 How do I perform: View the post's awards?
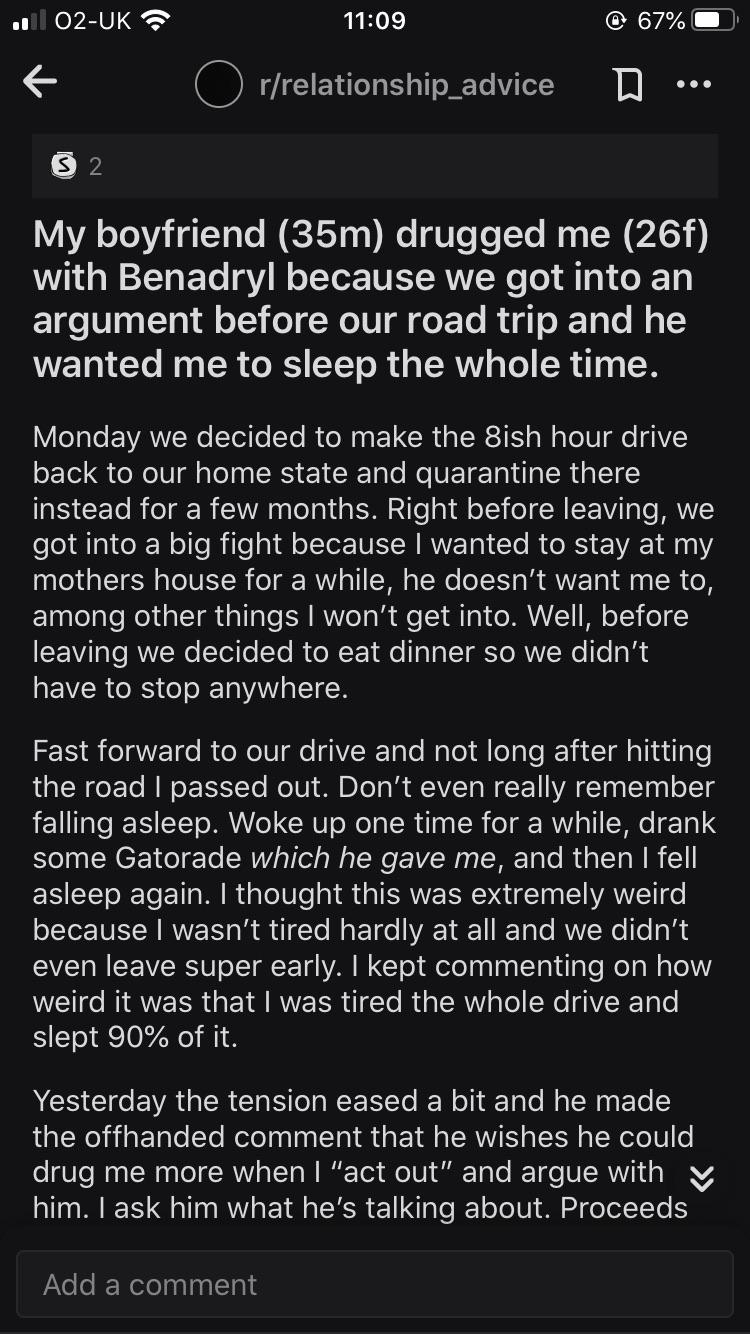[x=78, y=166]
